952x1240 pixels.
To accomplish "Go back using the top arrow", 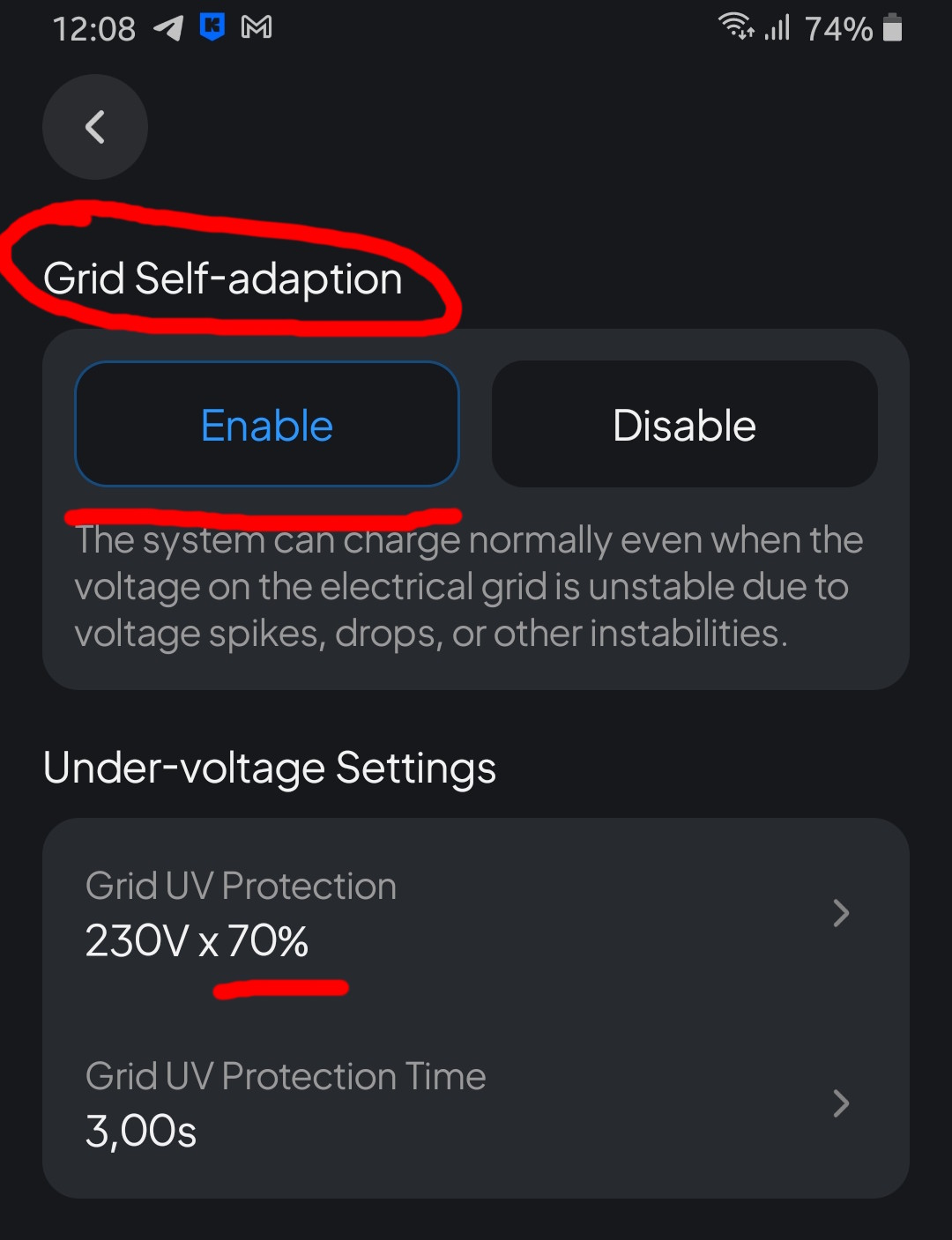I will [95, 127].
